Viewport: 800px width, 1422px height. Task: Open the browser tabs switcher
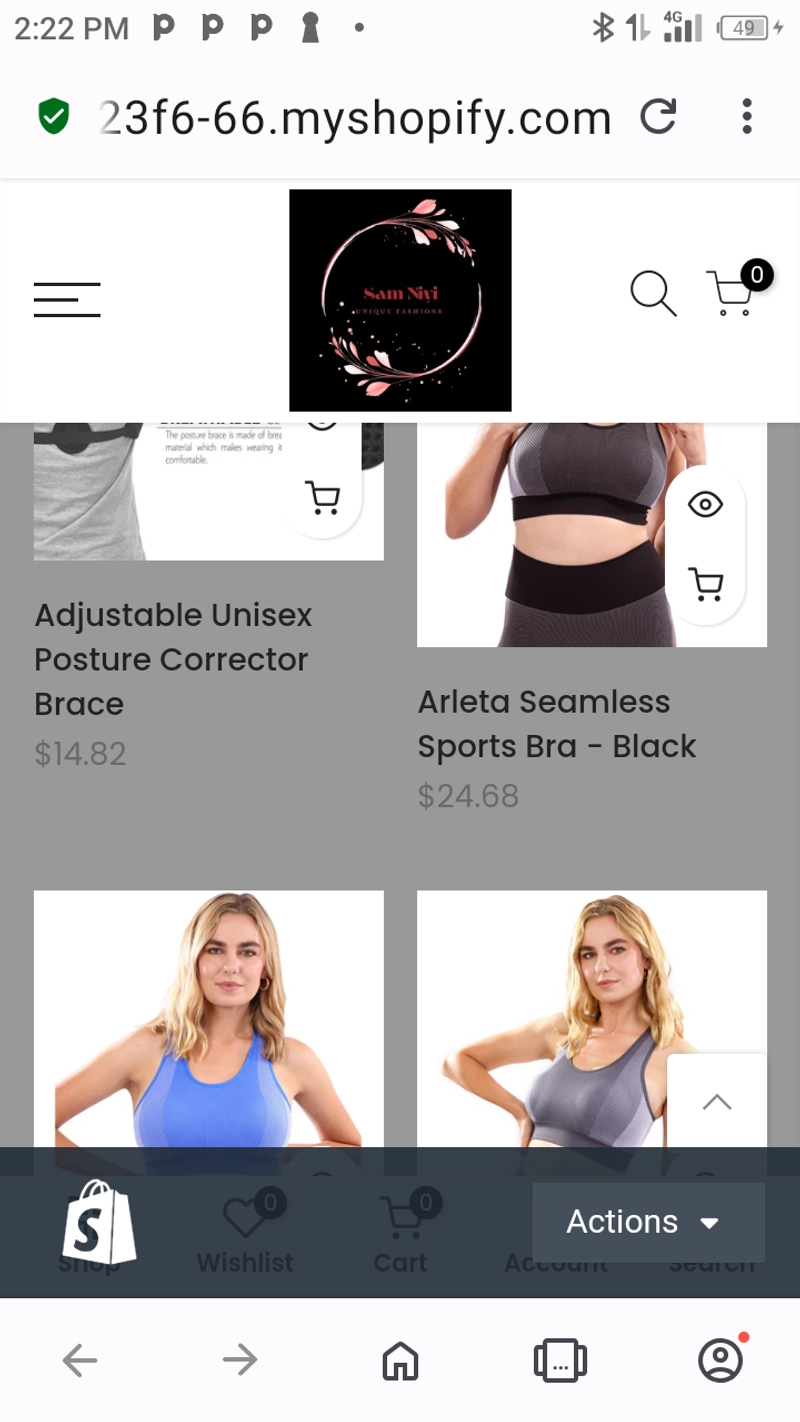[x=560, y=1360]
